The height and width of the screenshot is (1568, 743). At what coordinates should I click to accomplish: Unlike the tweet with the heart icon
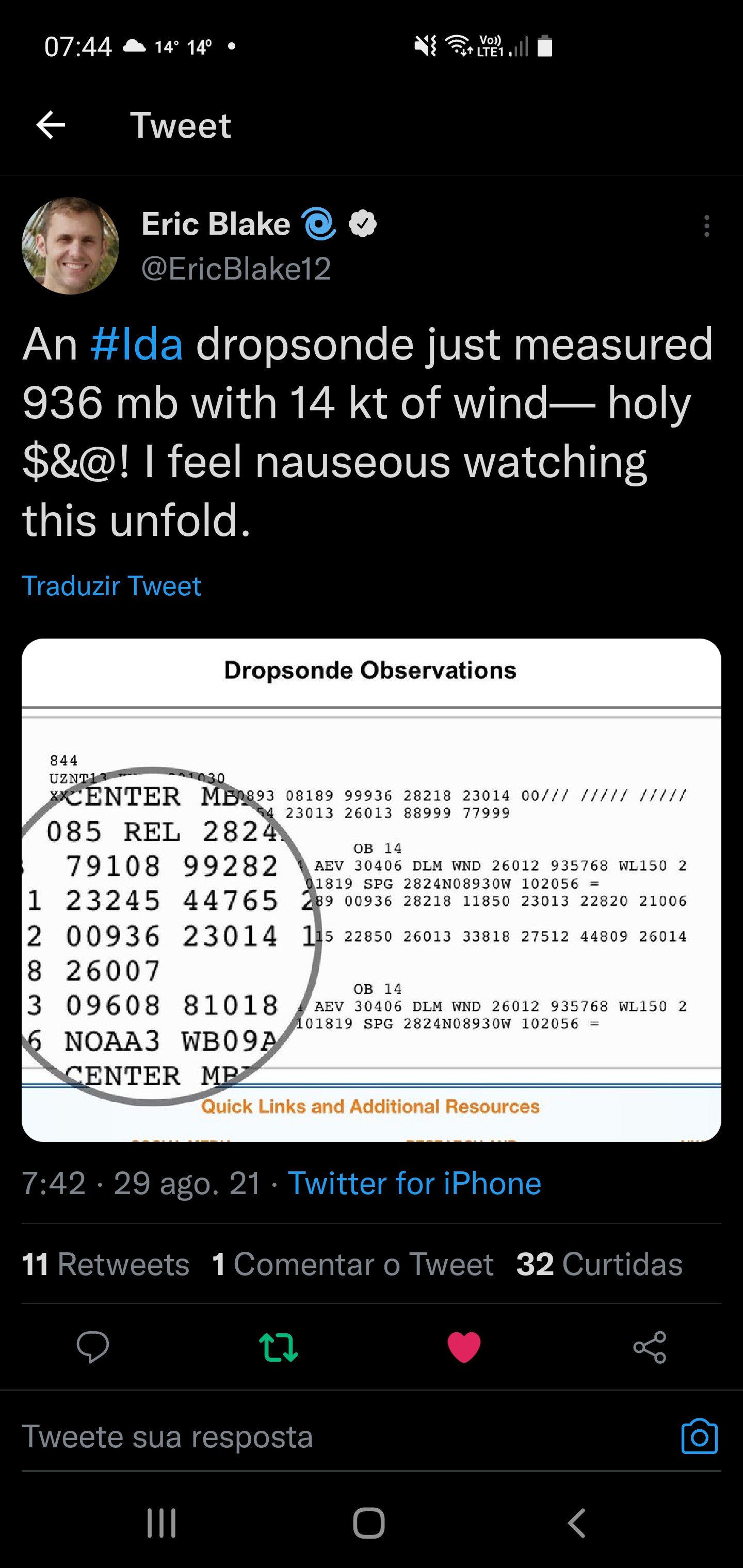(x=464, y=1346)
